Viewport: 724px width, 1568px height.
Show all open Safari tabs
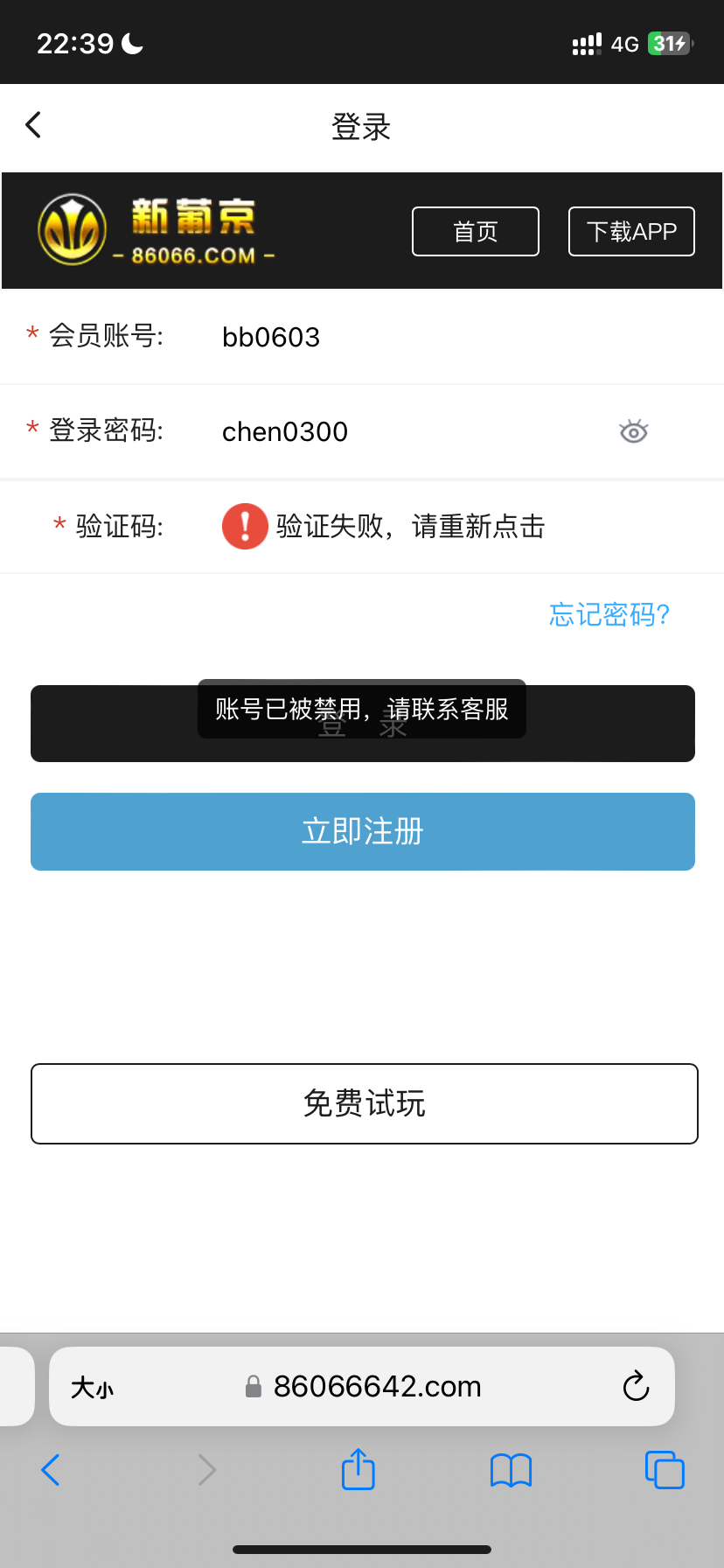point(664,1470)
